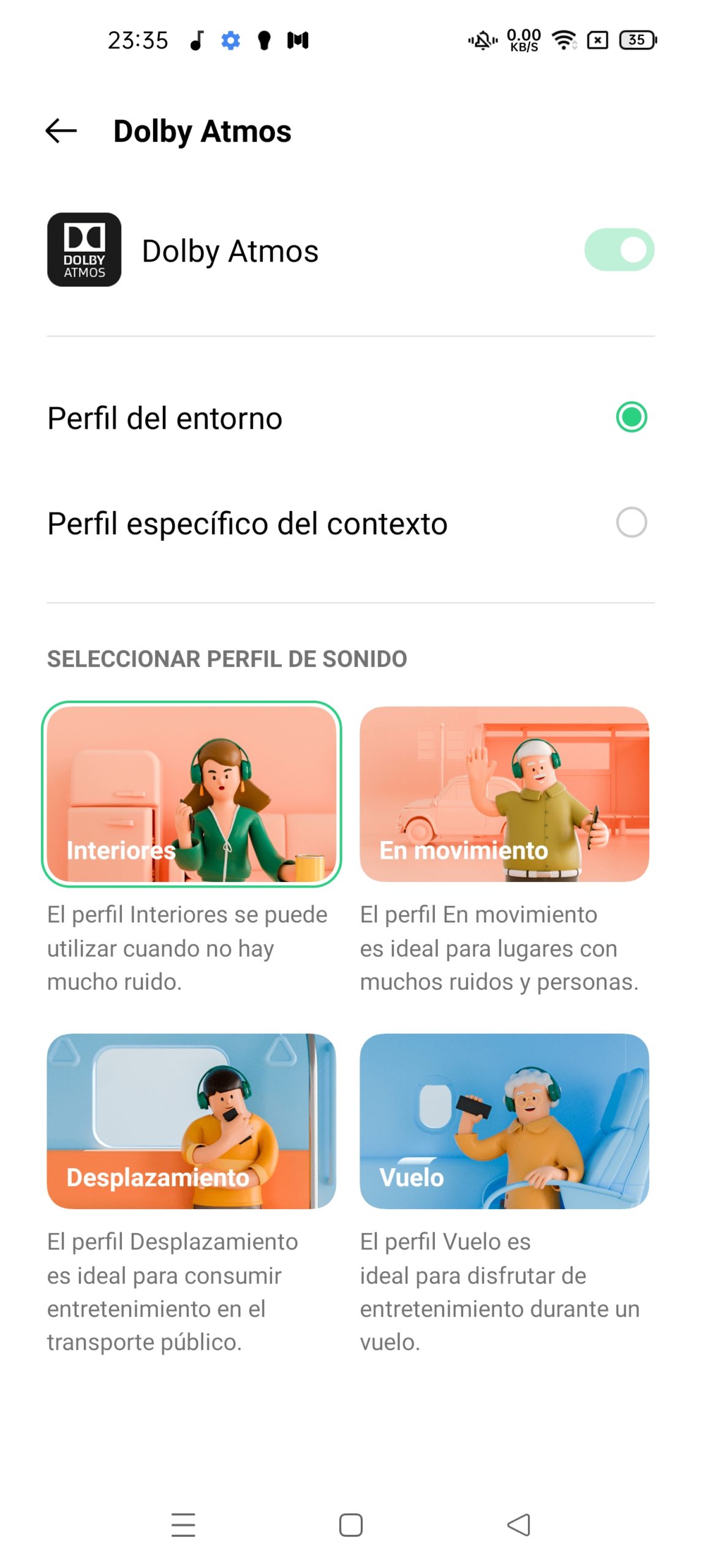The height and width of the screenshot is (1568, 702).
Task: Select Perfil del entorno option
Action: [631, 417]
